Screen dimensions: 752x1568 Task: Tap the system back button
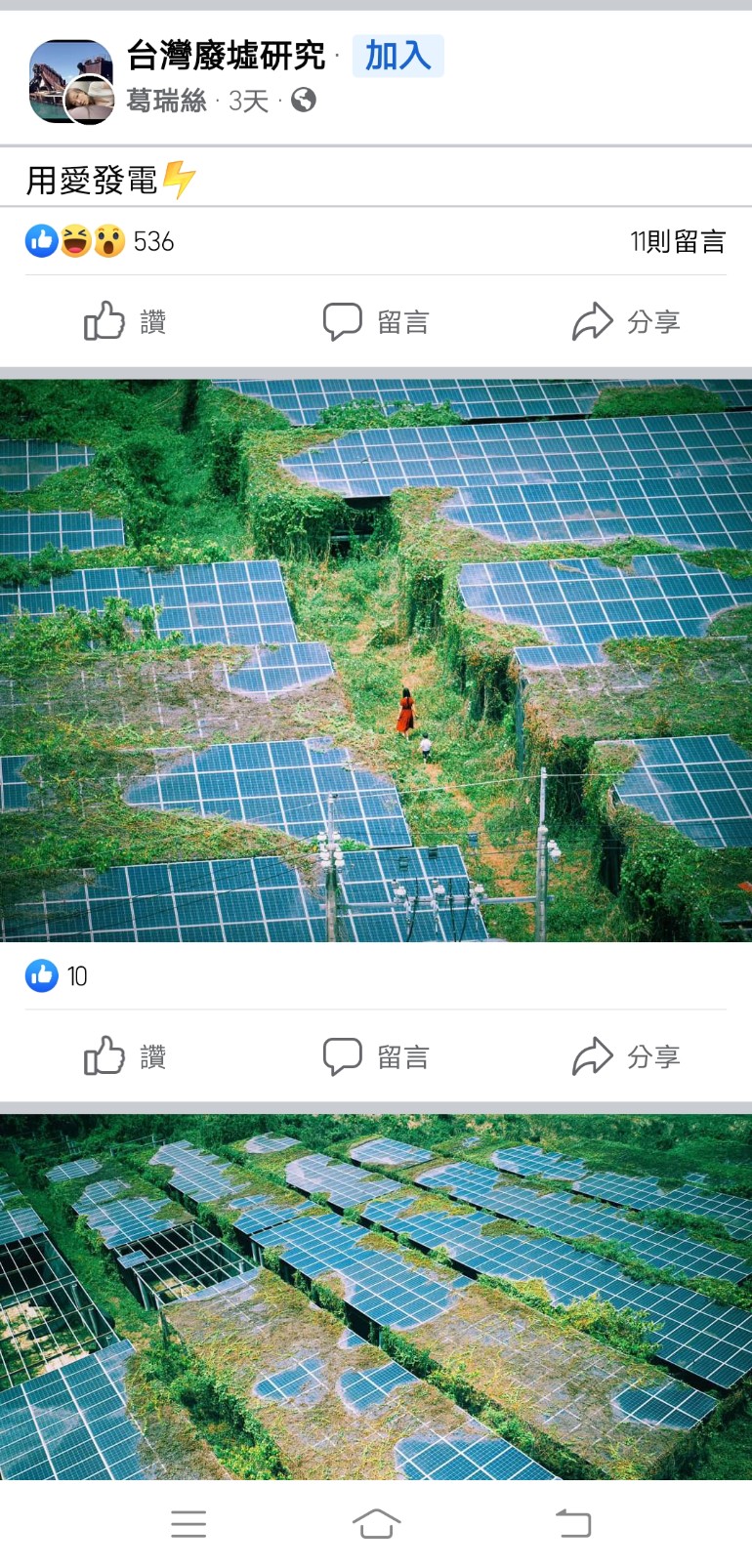coord(573,1523)
